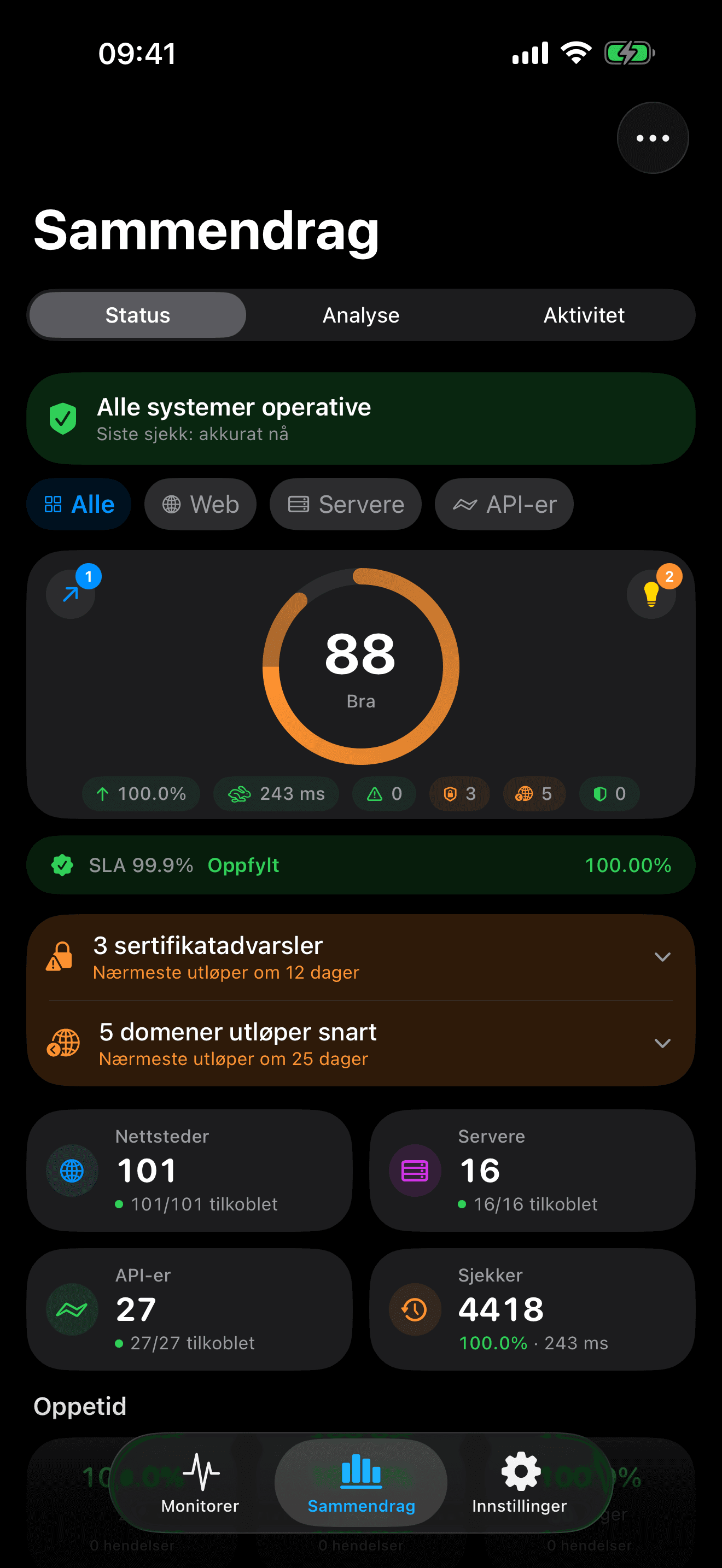722x1568 pixels.
Task: Select the Status segment
Action: click(138, 315)
